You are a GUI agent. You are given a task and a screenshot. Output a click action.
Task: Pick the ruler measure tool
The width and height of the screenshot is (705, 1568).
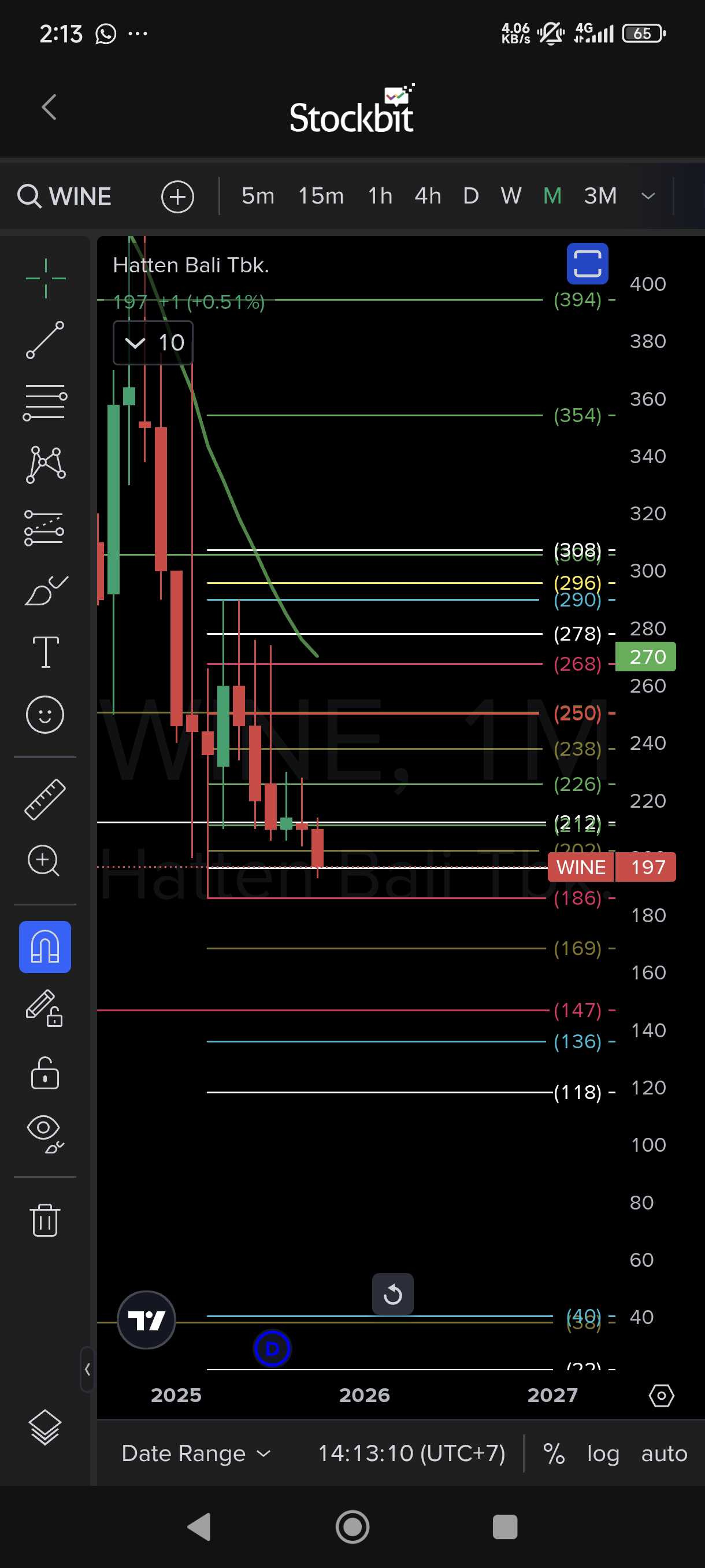point(45,799)
